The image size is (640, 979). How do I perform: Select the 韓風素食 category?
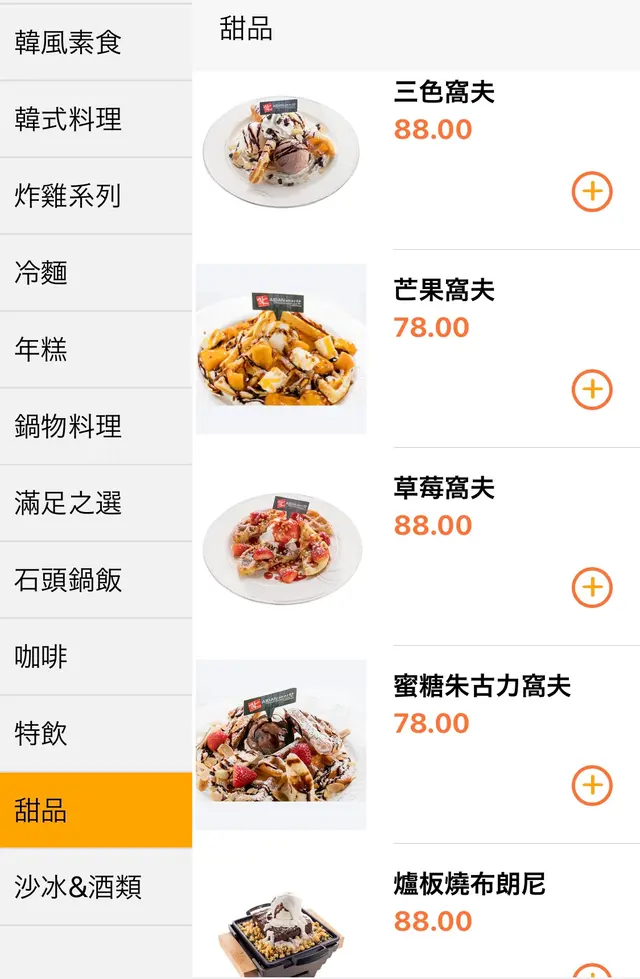click(x=95, y=43)
